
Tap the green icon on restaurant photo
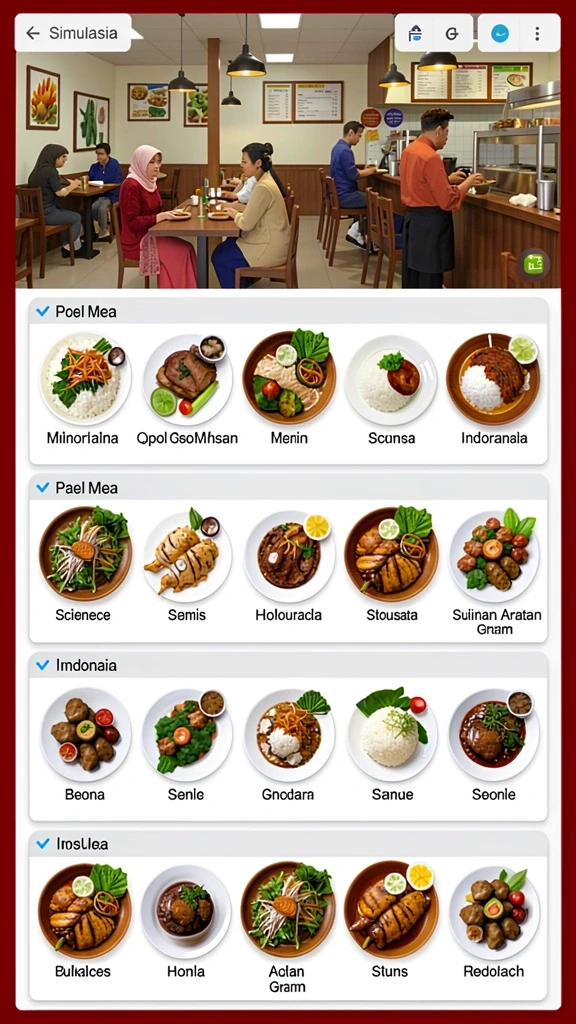535,263
